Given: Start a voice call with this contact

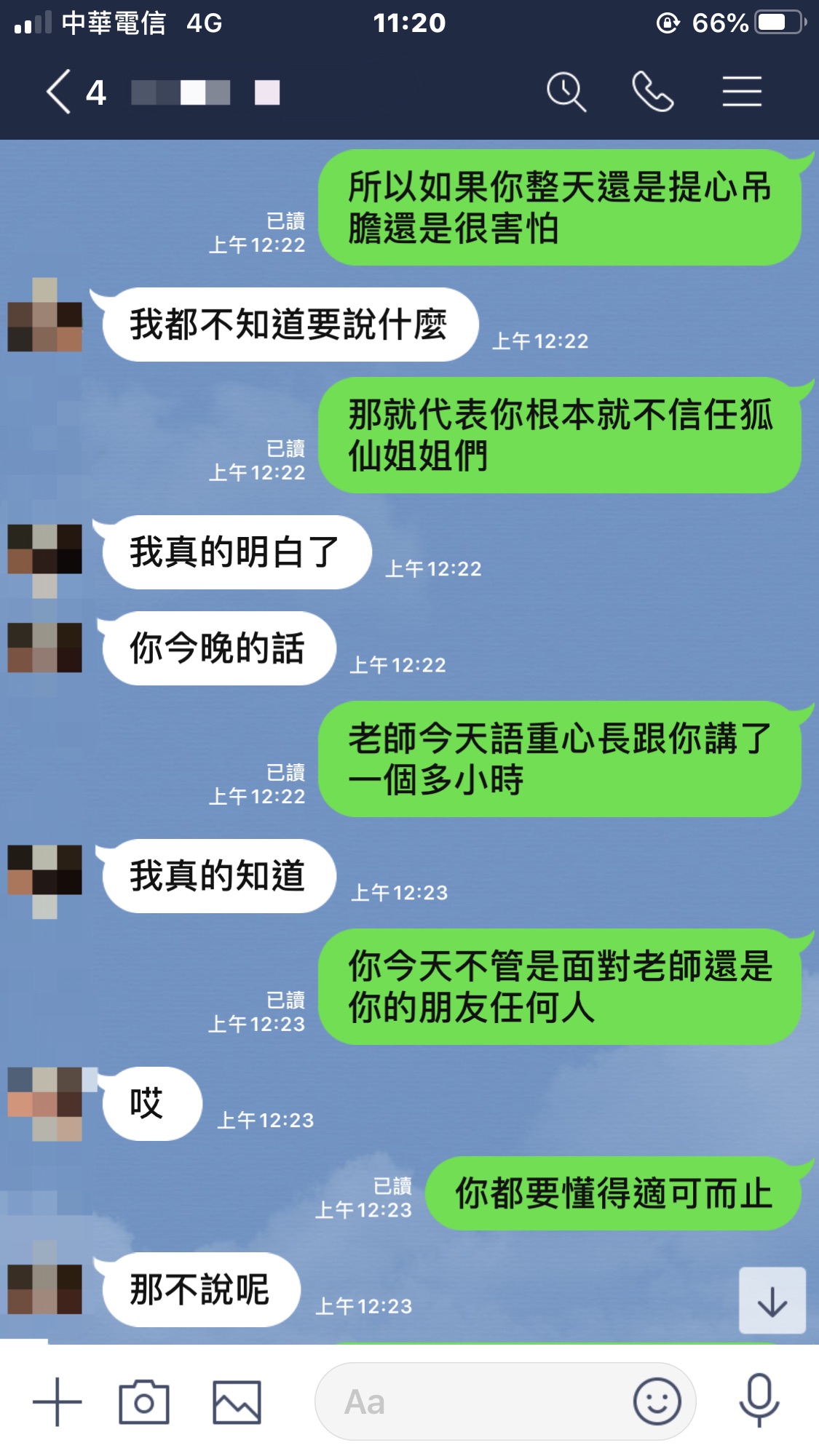Looking at the screenshot, I should (652, 92).
